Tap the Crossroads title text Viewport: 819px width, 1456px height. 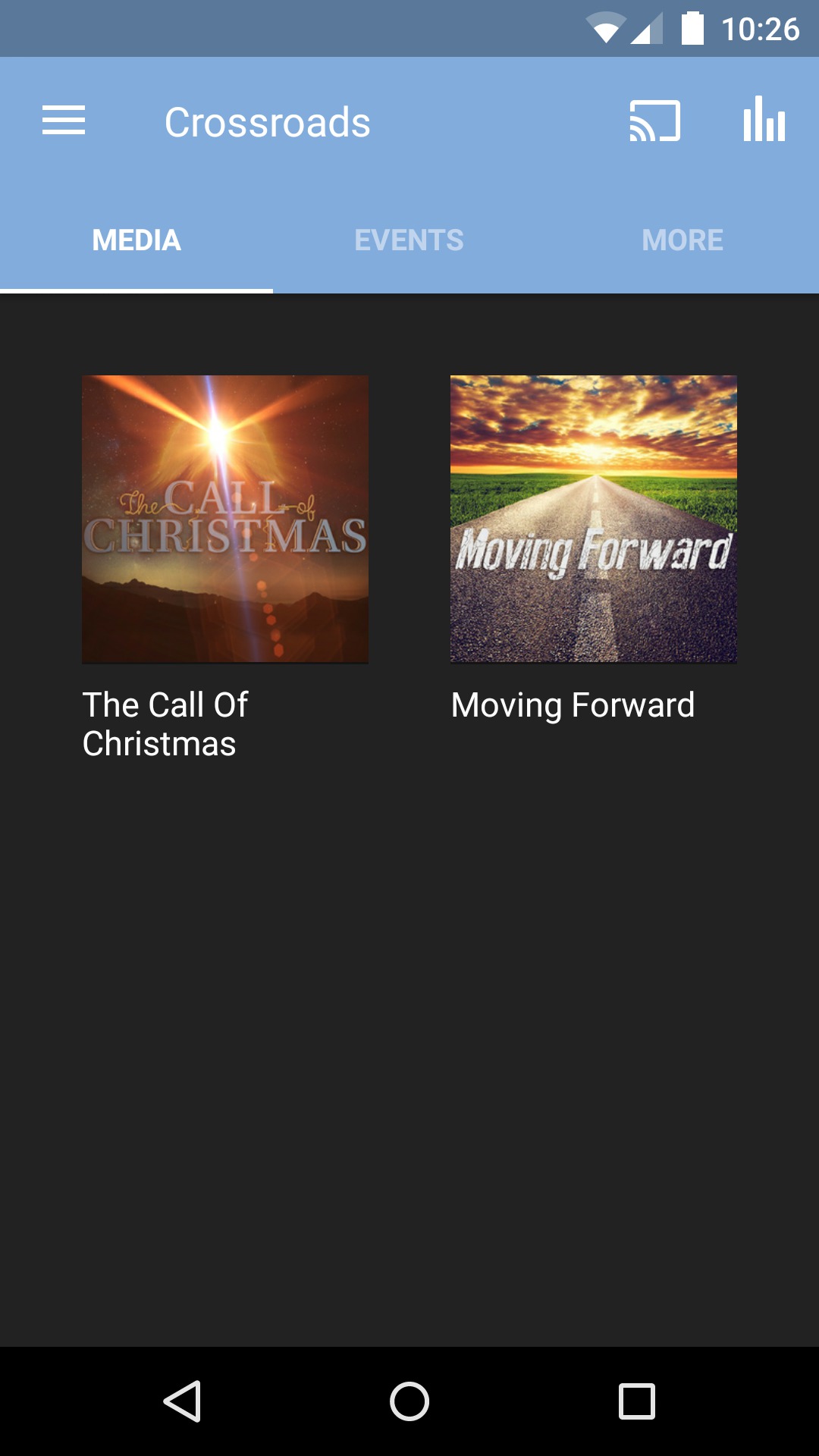coord(267,121)
